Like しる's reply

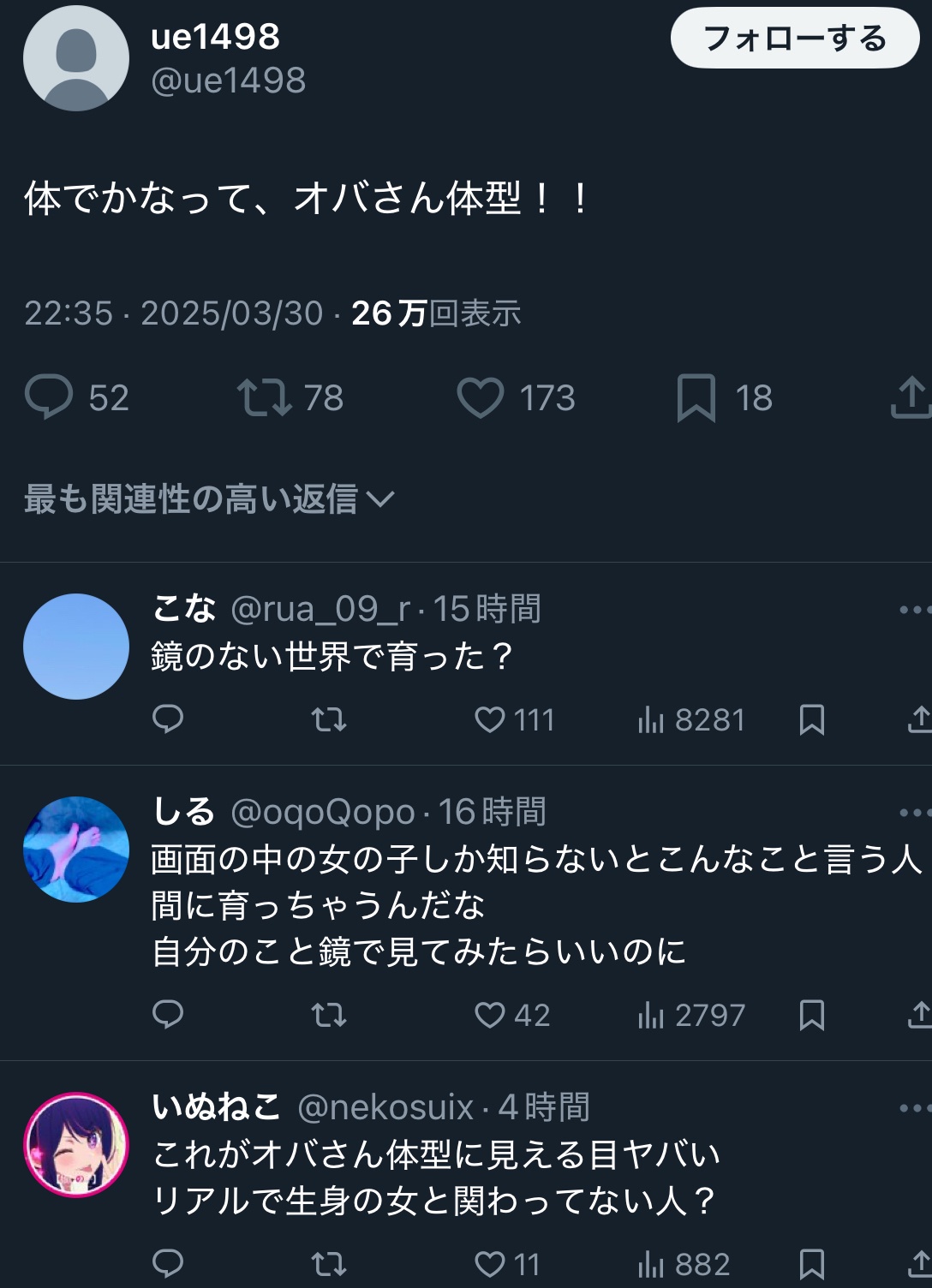click(x=490, y=1015)
